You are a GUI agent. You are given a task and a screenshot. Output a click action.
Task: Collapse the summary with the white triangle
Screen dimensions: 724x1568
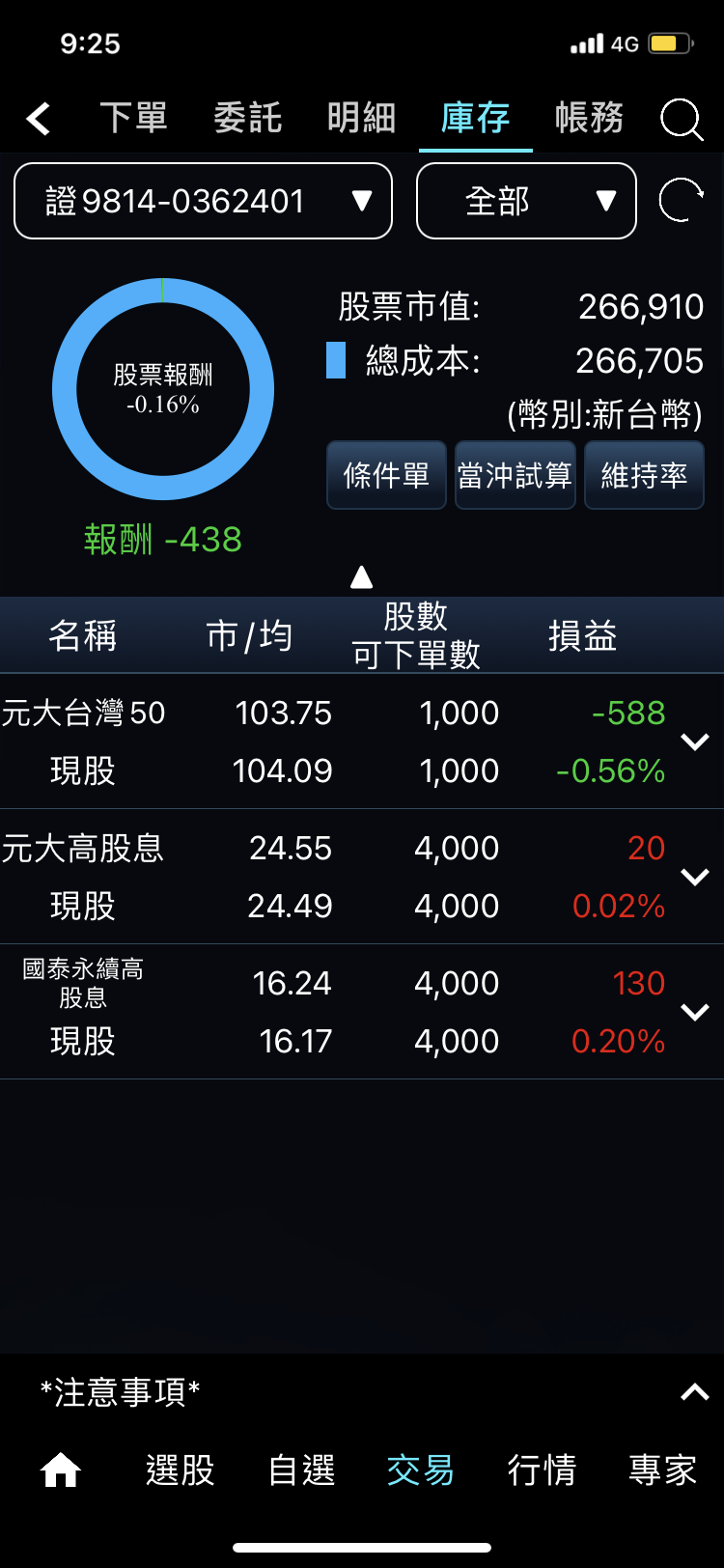pyautogui.click(x=361, y=577)
